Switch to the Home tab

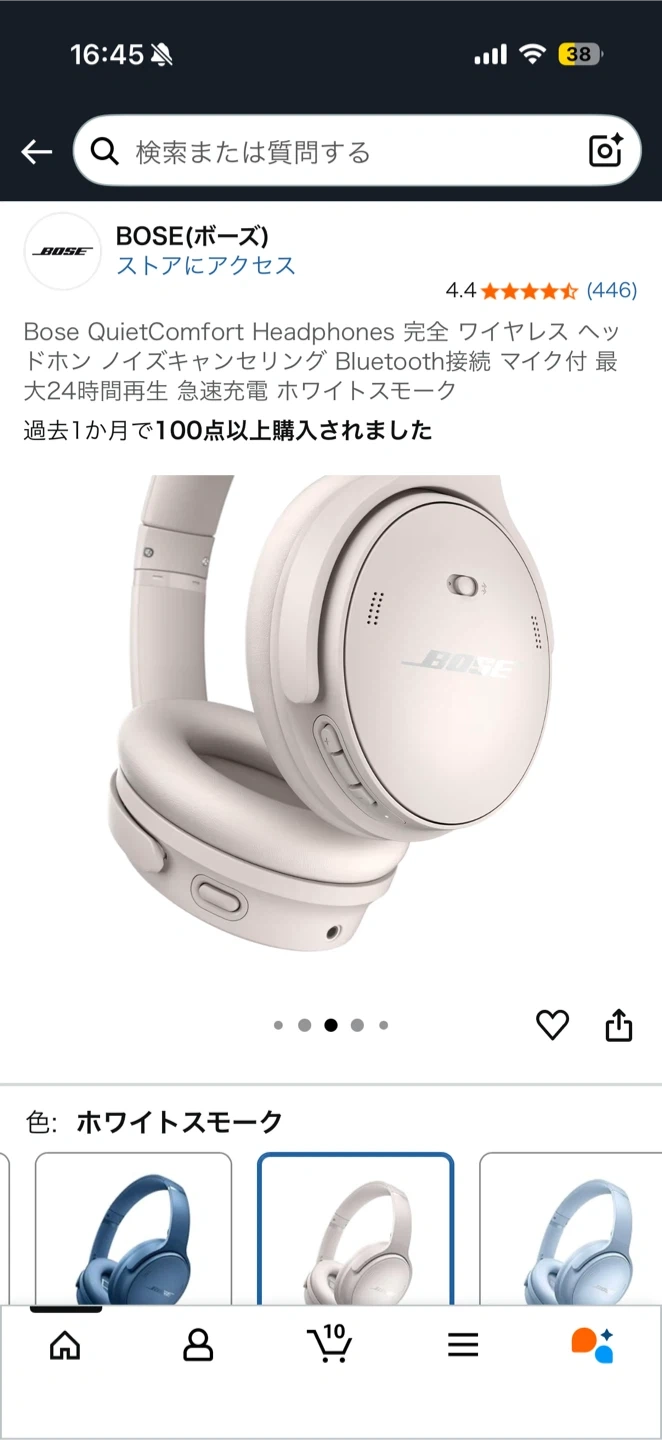65,1345
